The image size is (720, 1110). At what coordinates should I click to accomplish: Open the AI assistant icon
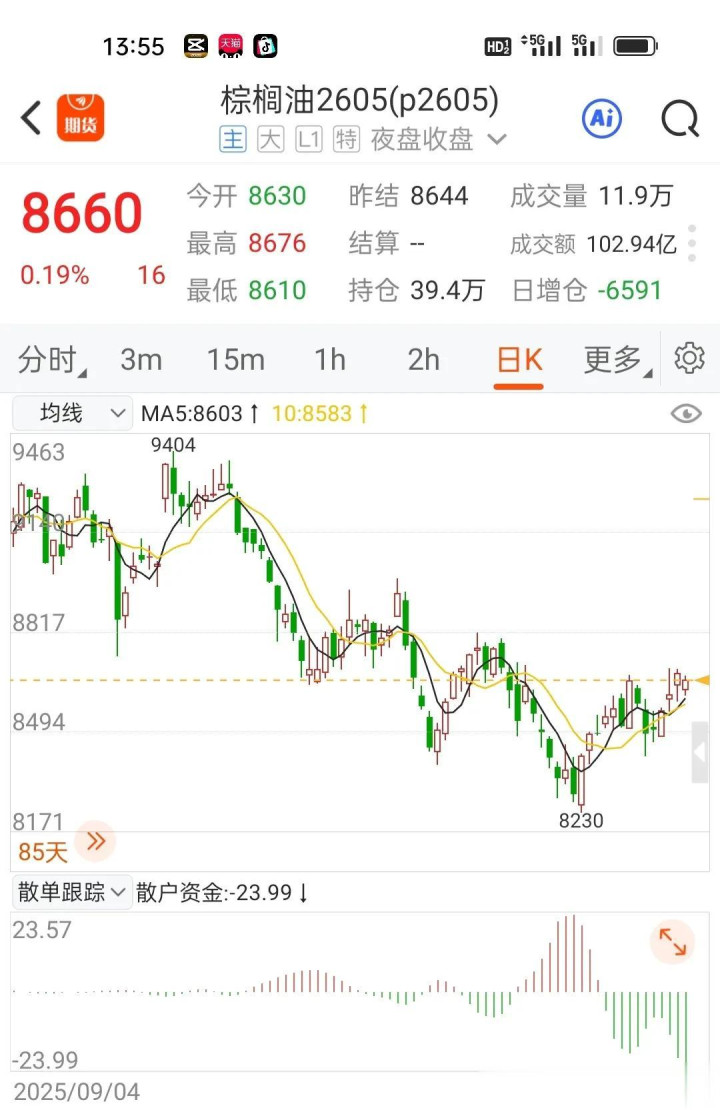(601, 119)
